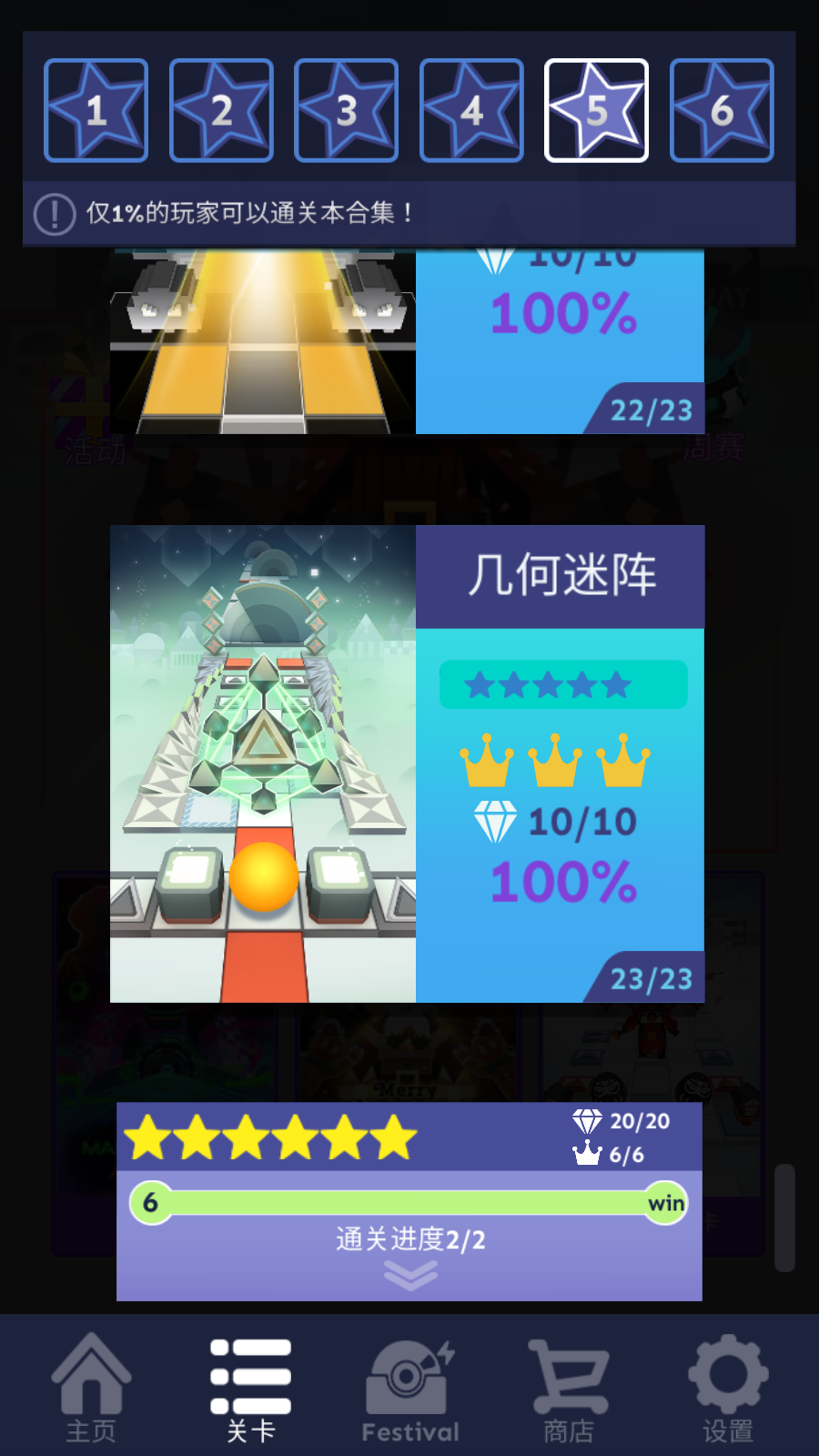
Task: Select star difficulty level 4
Action: click(x=471, y=110)
